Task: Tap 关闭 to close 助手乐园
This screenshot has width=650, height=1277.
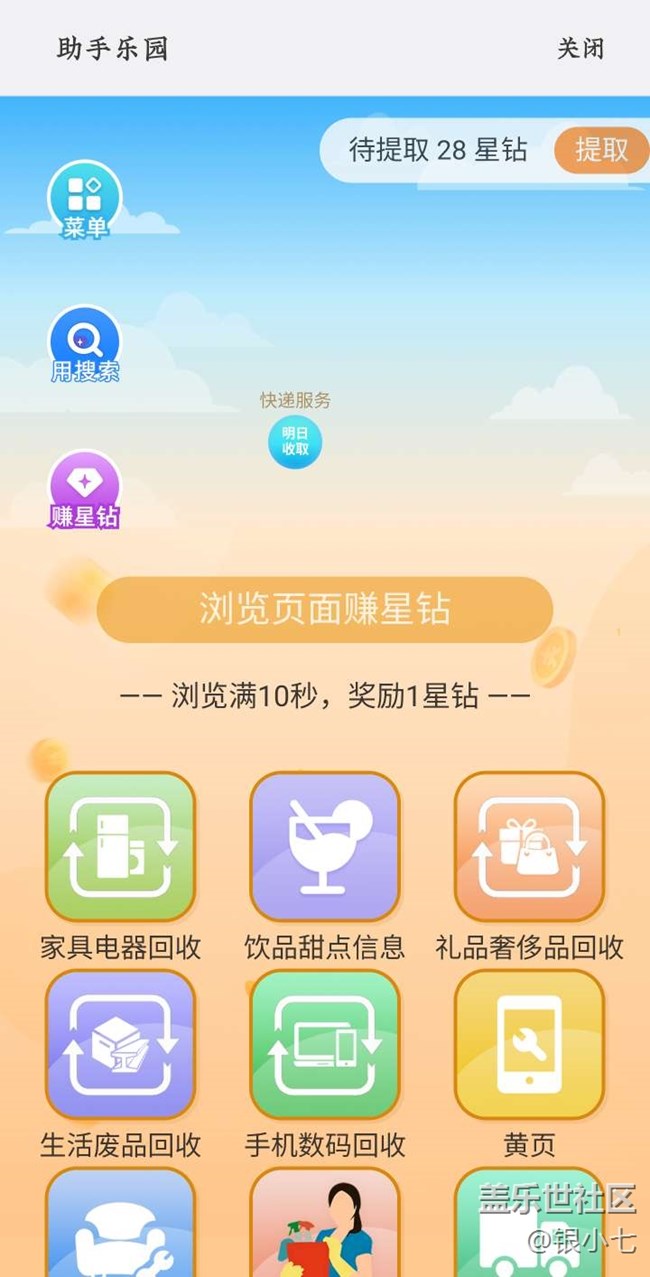Action: click(x=580, y=48)
